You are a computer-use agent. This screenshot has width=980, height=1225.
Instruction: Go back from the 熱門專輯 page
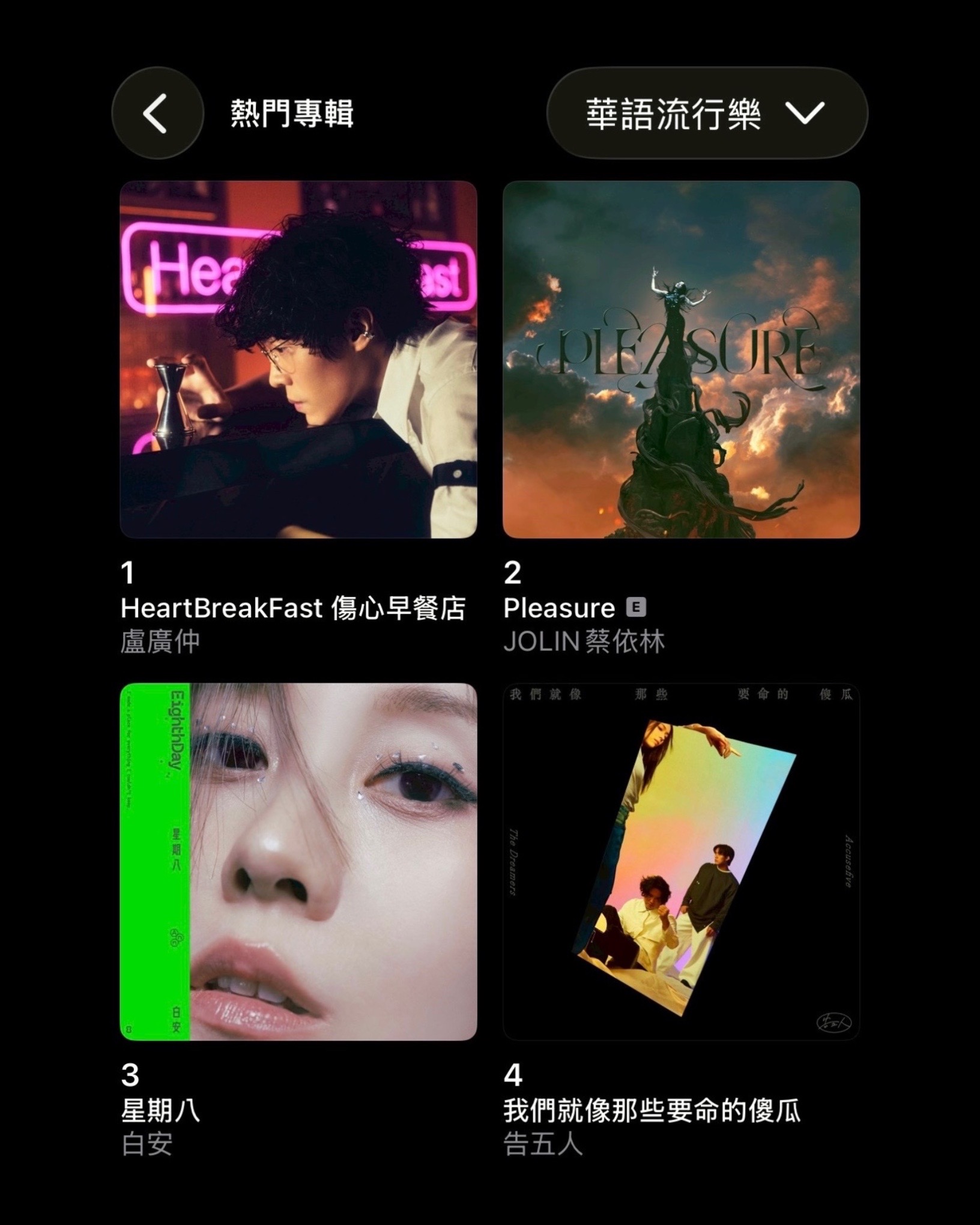click(157, 113)
